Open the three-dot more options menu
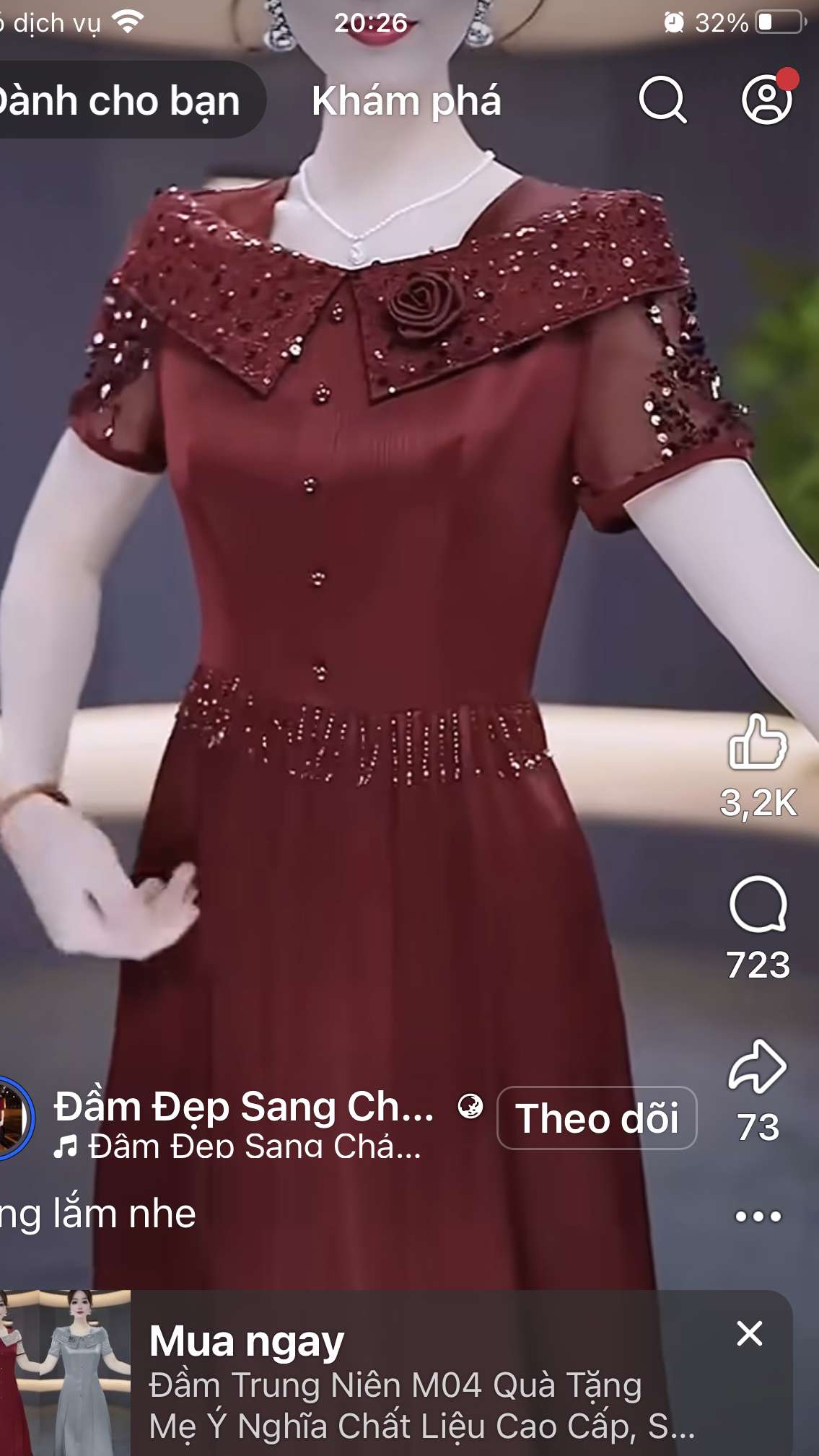819x1456 pixels. click(758, 1216)
